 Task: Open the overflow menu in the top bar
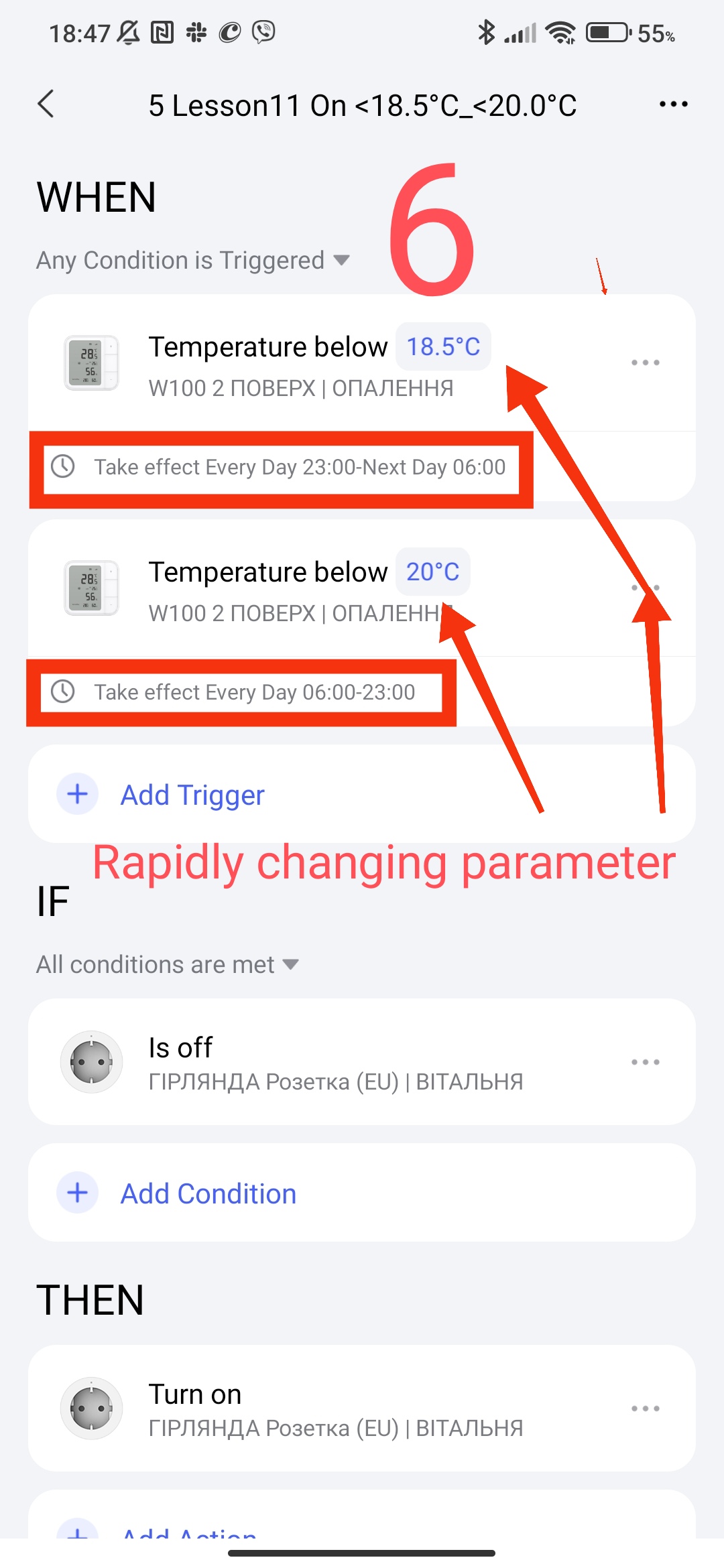[x=673, y=104]
